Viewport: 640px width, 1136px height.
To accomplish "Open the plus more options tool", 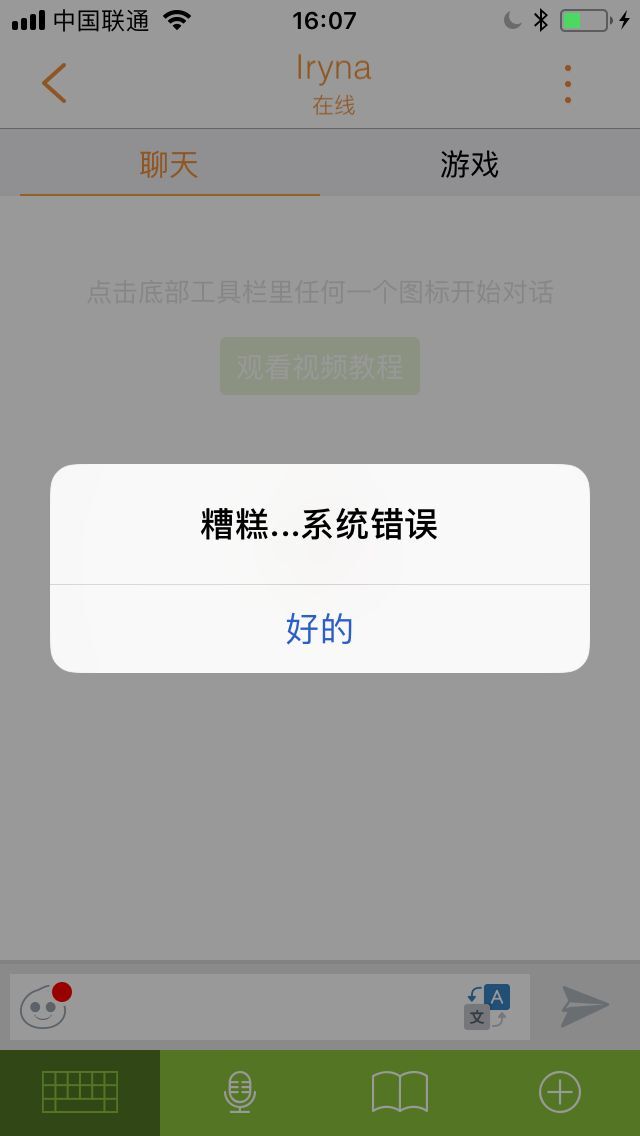I will click(x=560, y=1093).
